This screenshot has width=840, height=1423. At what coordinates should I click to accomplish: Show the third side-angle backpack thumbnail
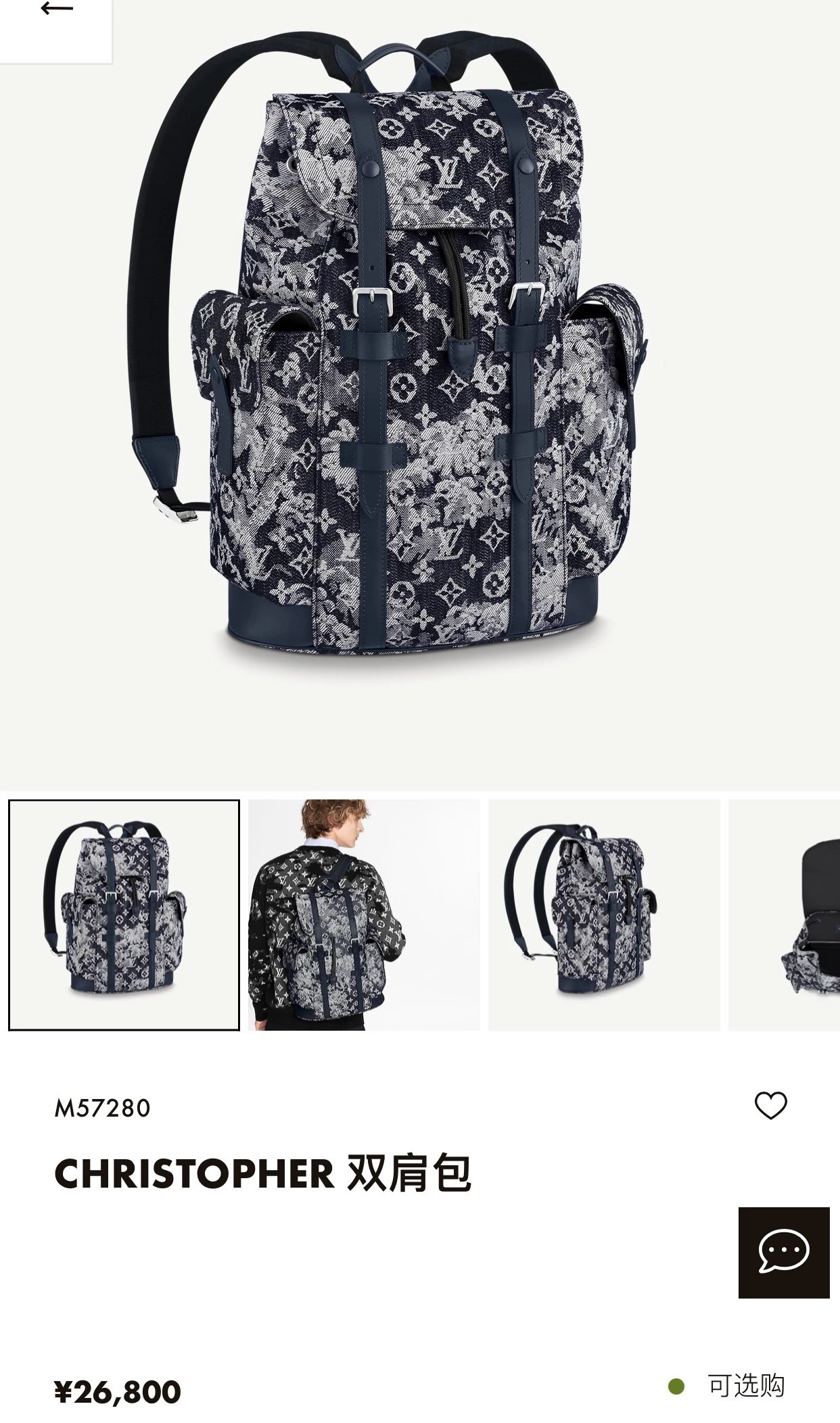pos(603,915)
